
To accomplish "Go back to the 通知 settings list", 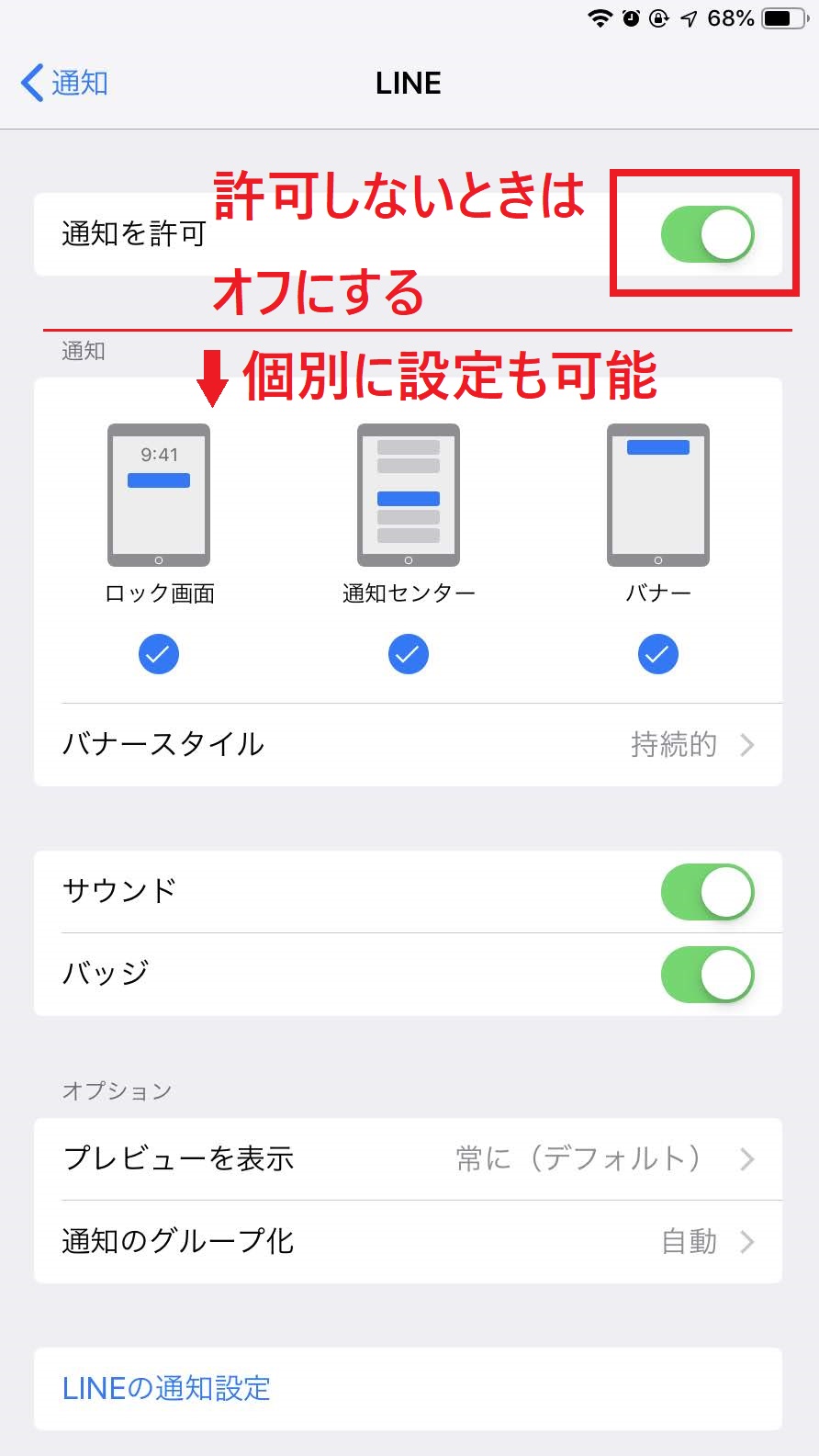I will (64, 83).
